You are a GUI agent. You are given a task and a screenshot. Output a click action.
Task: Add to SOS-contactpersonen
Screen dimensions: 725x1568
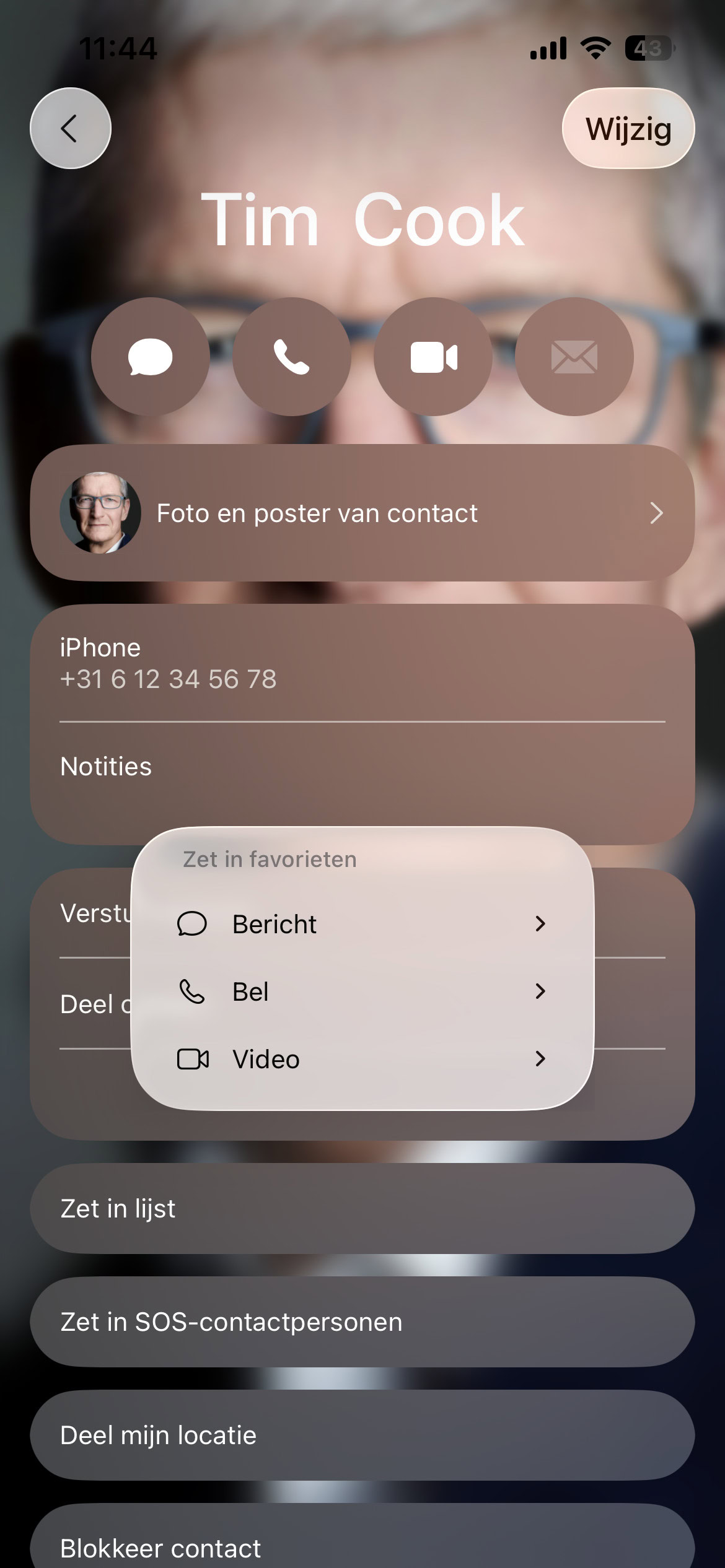(x=362, y=1322)
